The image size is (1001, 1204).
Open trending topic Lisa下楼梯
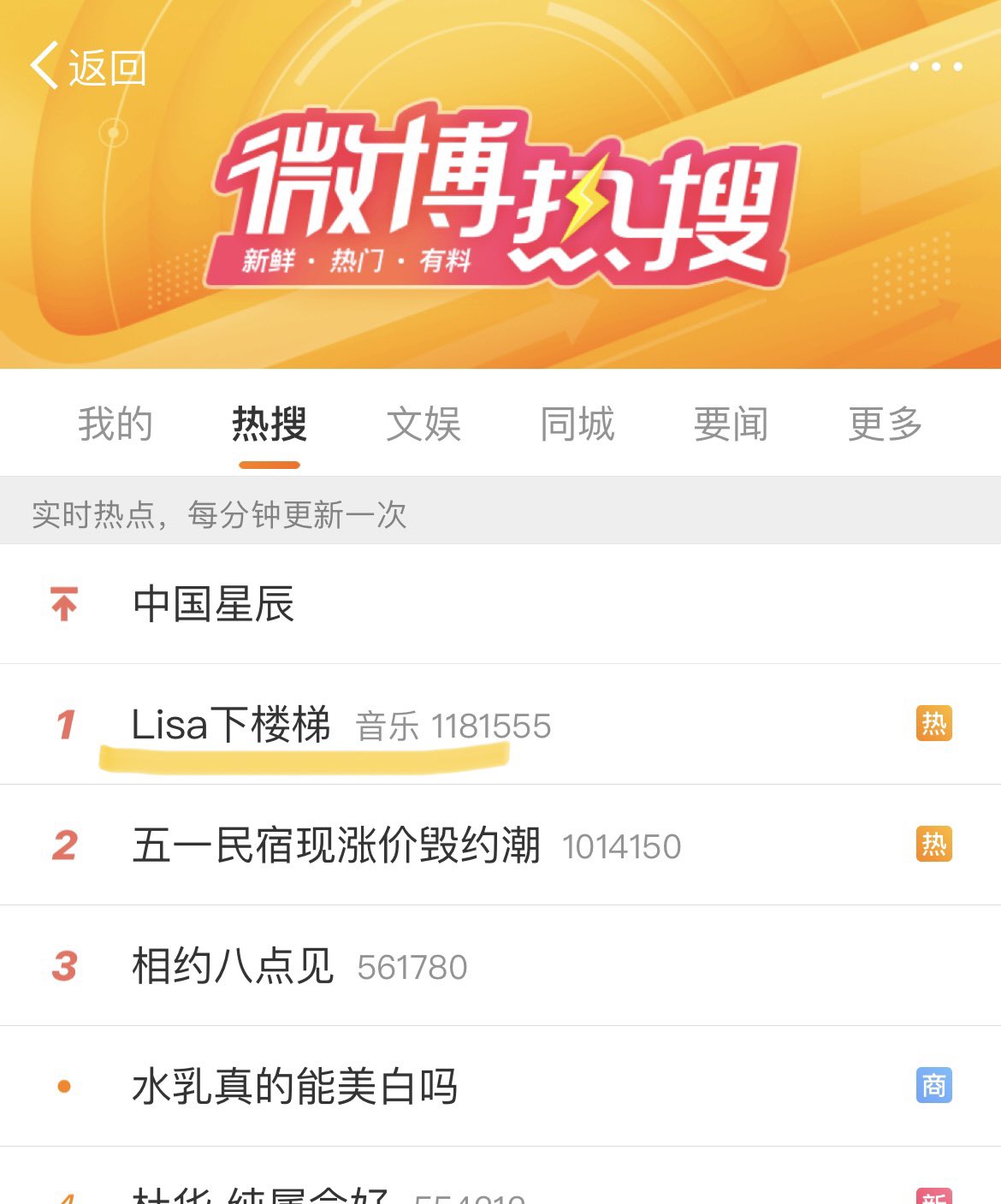coord(231,725)
